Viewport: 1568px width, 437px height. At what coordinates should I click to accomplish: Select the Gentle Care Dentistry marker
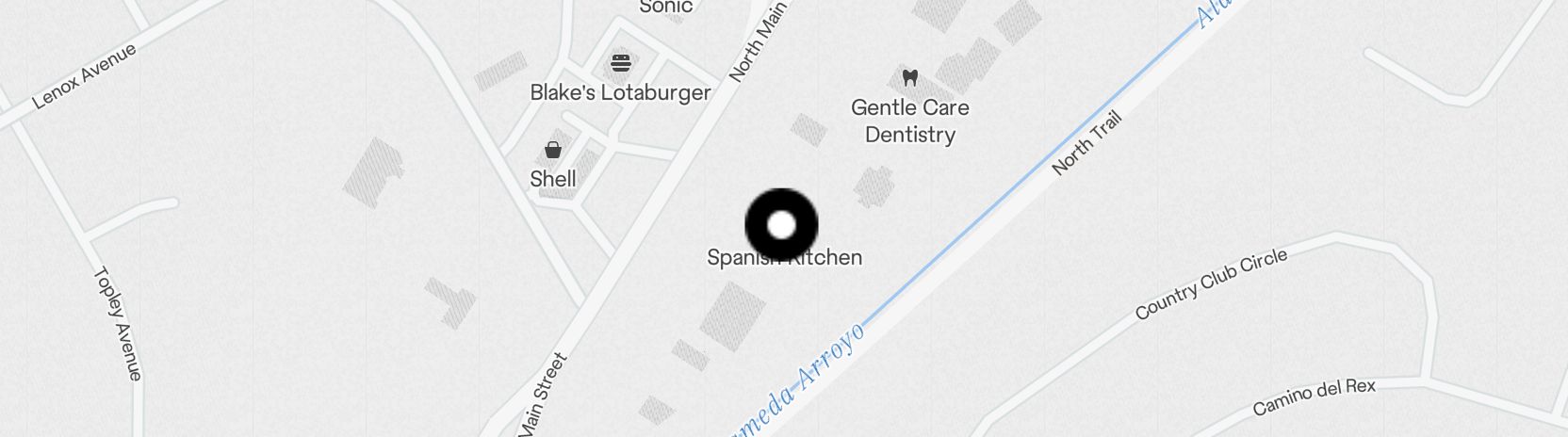[909, 78]
